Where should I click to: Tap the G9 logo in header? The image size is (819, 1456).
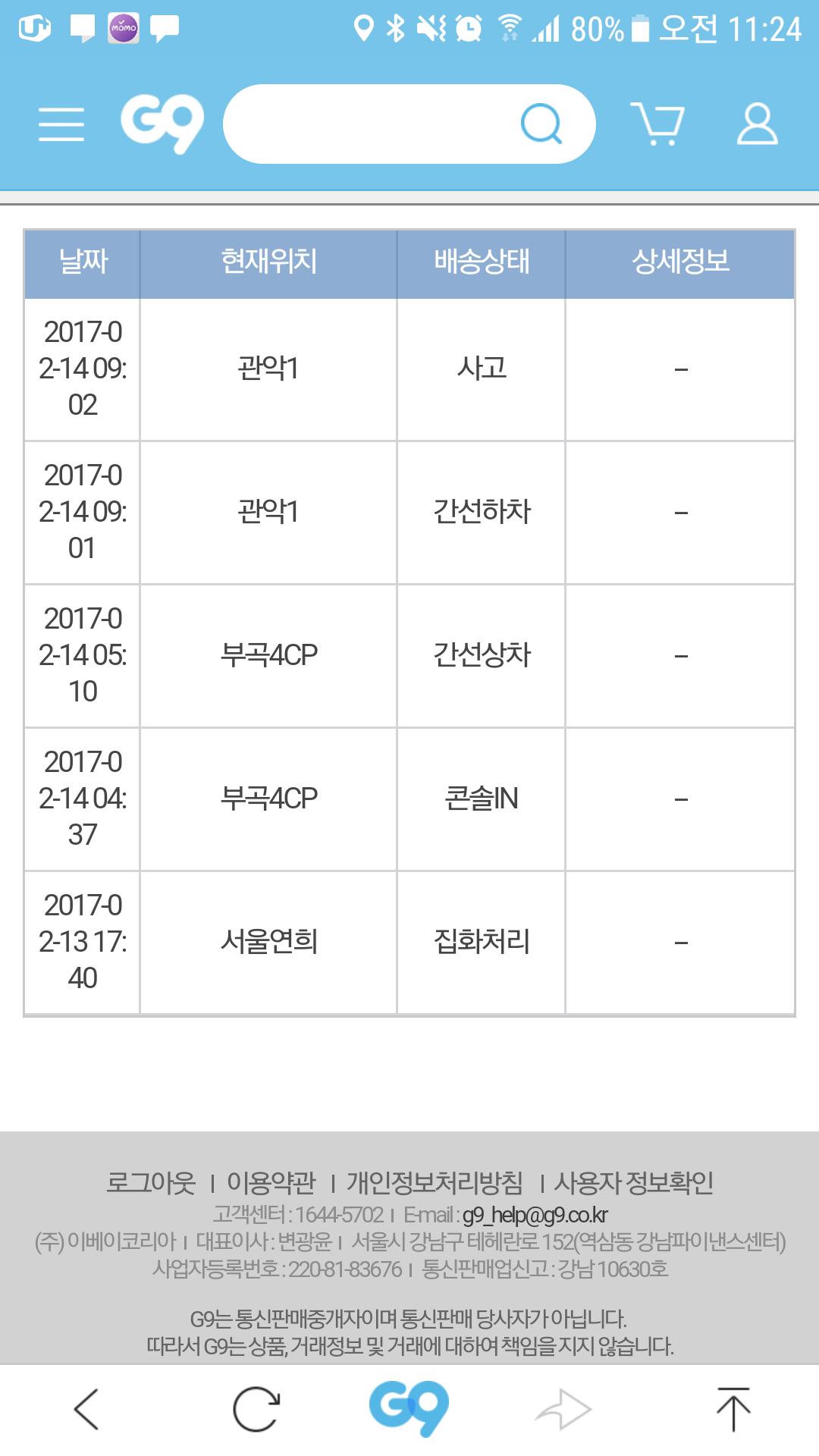162,123
